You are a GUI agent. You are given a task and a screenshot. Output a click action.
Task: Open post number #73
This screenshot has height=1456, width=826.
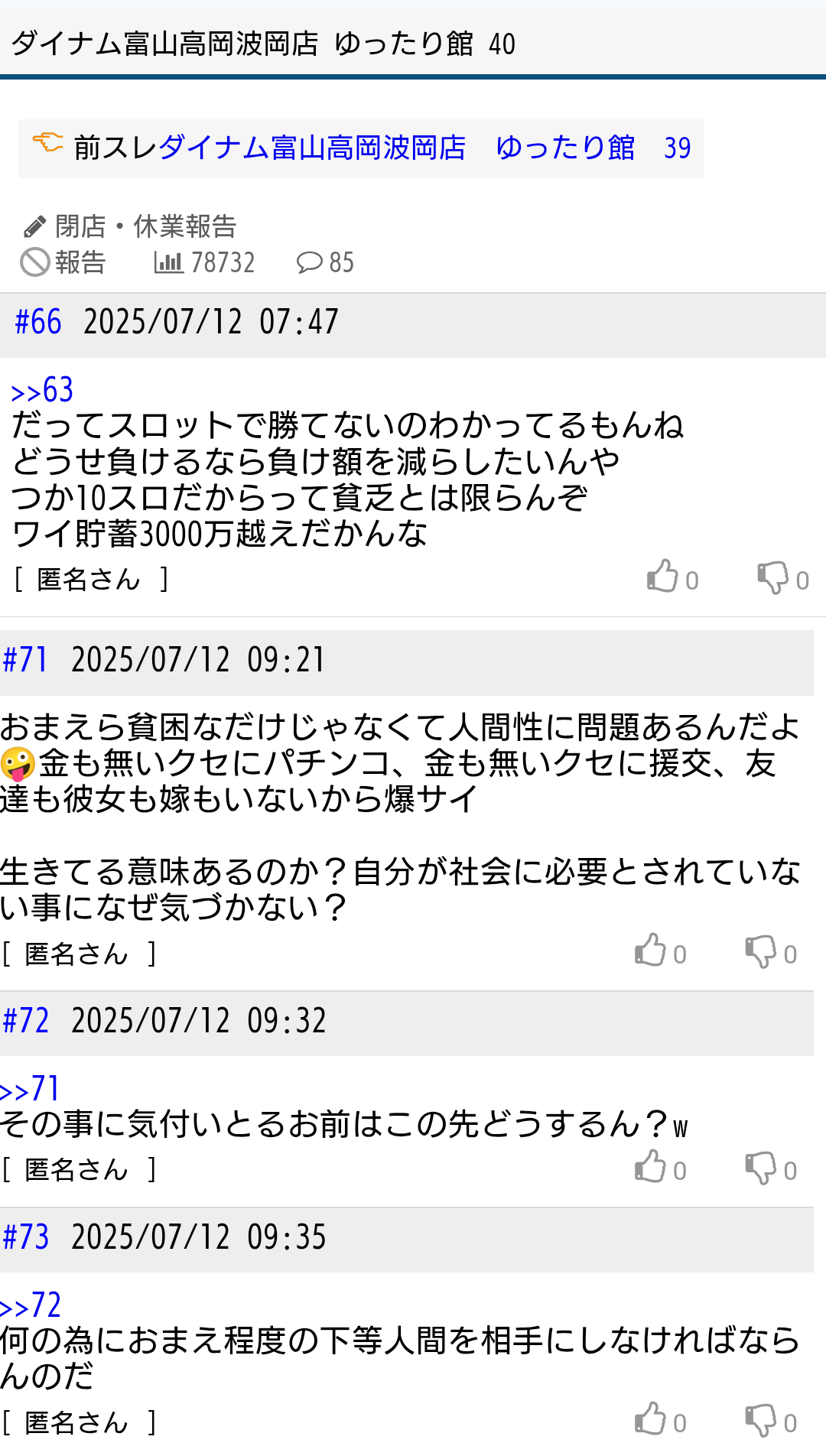26,1237
